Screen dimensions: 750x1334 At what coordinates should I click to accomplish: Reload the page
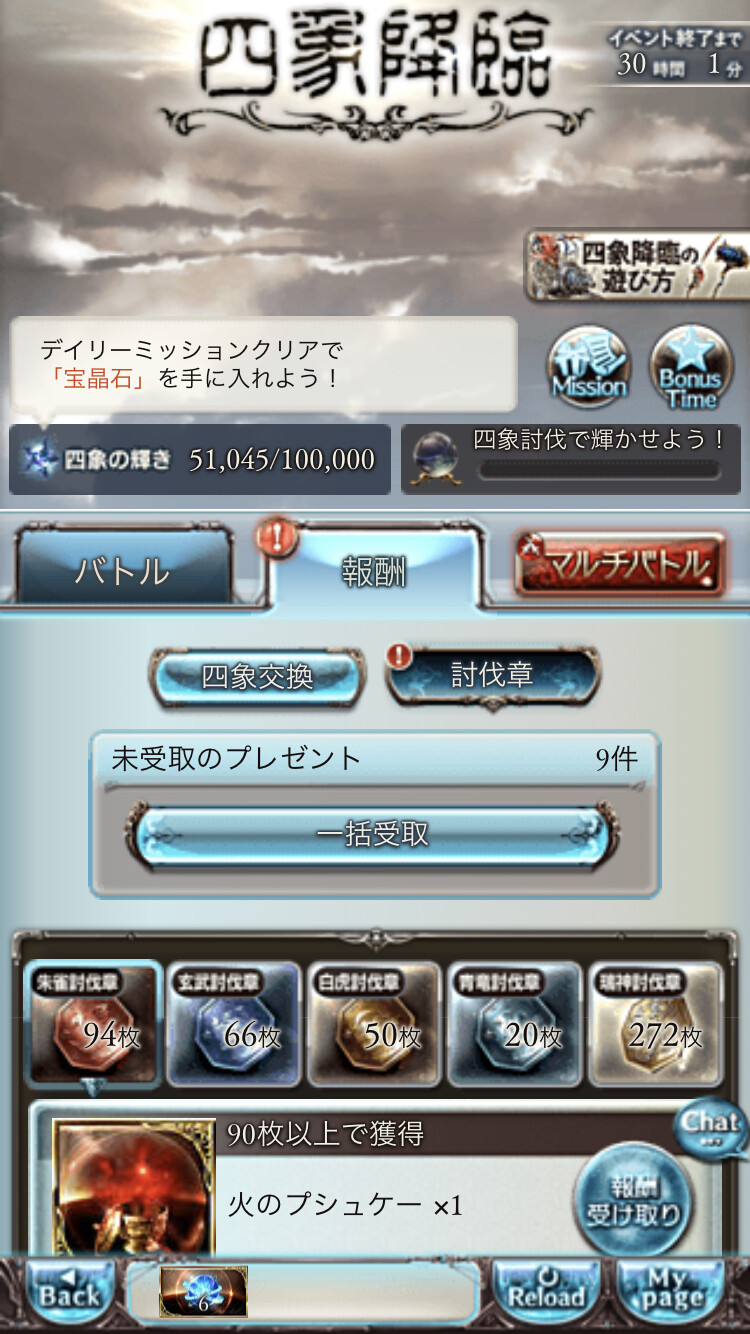(x=546, y=1294)
